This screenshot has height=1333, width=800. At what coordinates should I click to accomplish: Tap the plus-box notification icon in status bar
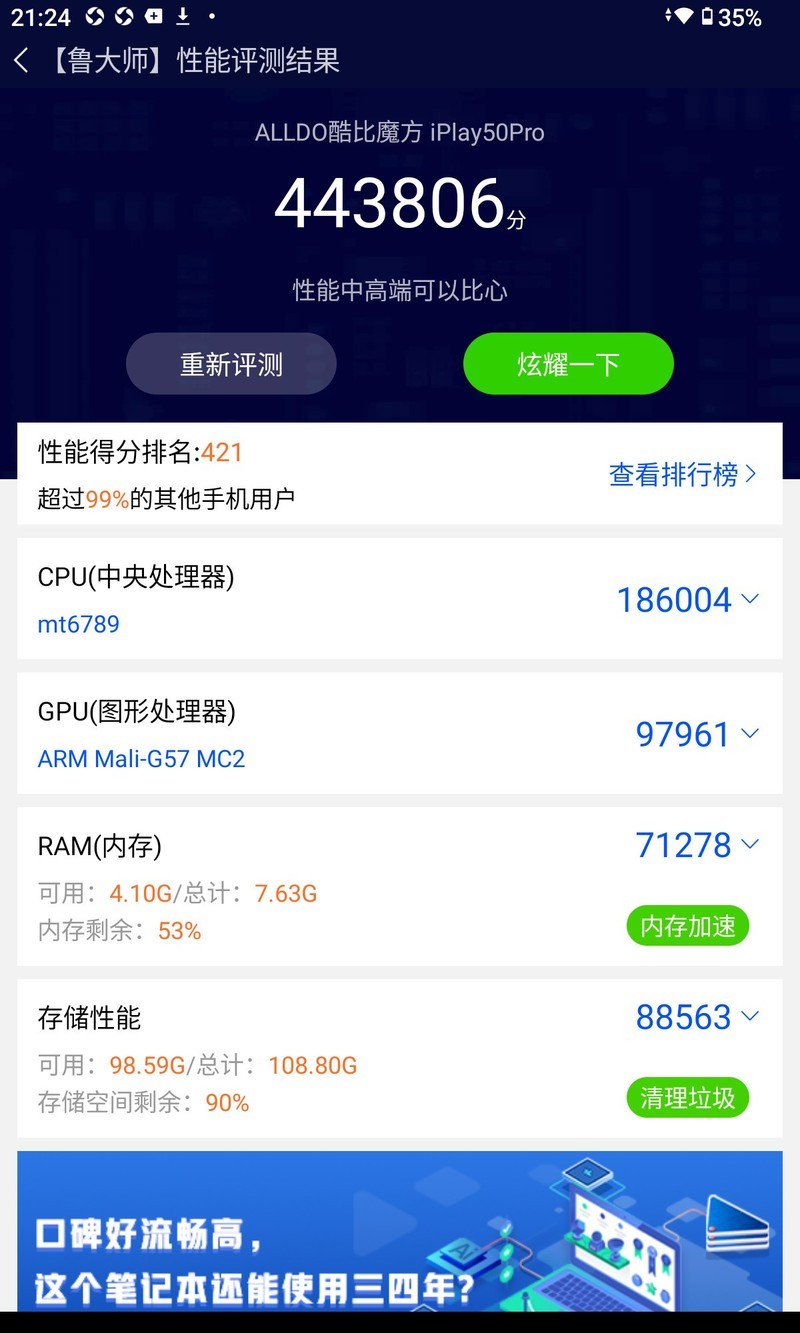coord(152,15)
